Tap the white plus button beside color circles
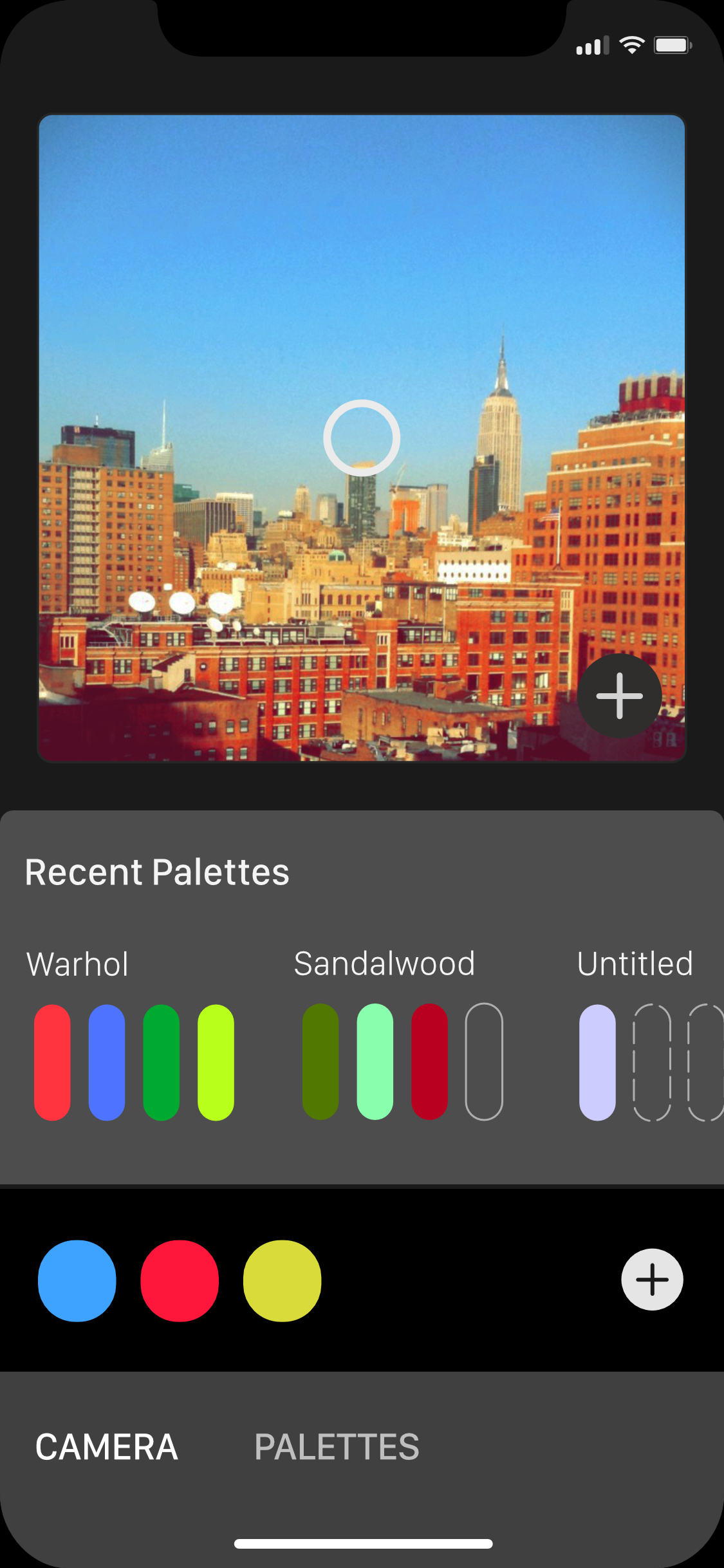Viewport: 724px width, 1568px height. point(652,1280)
